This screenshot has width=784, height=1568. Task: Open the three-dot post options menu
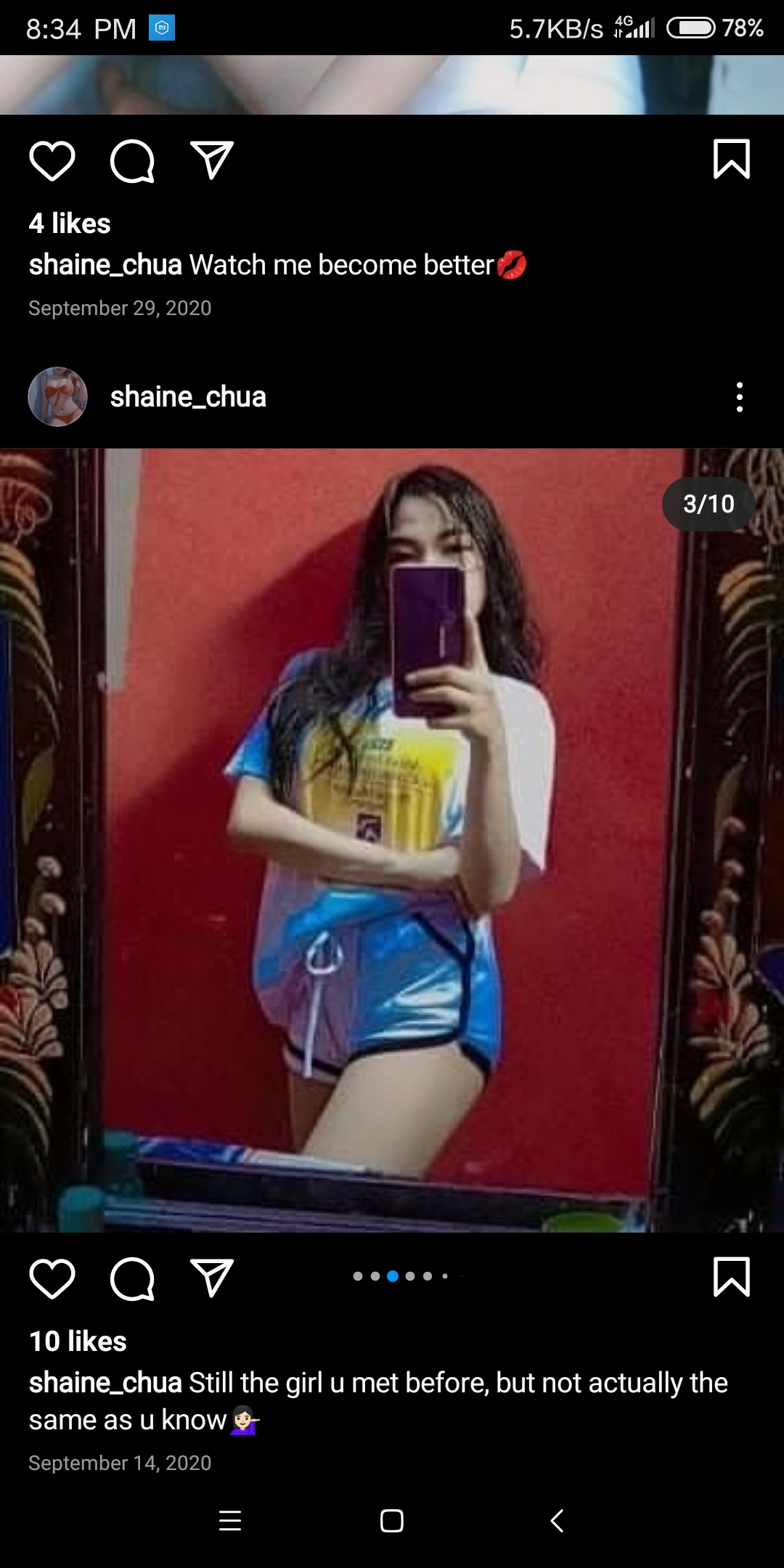739,397
